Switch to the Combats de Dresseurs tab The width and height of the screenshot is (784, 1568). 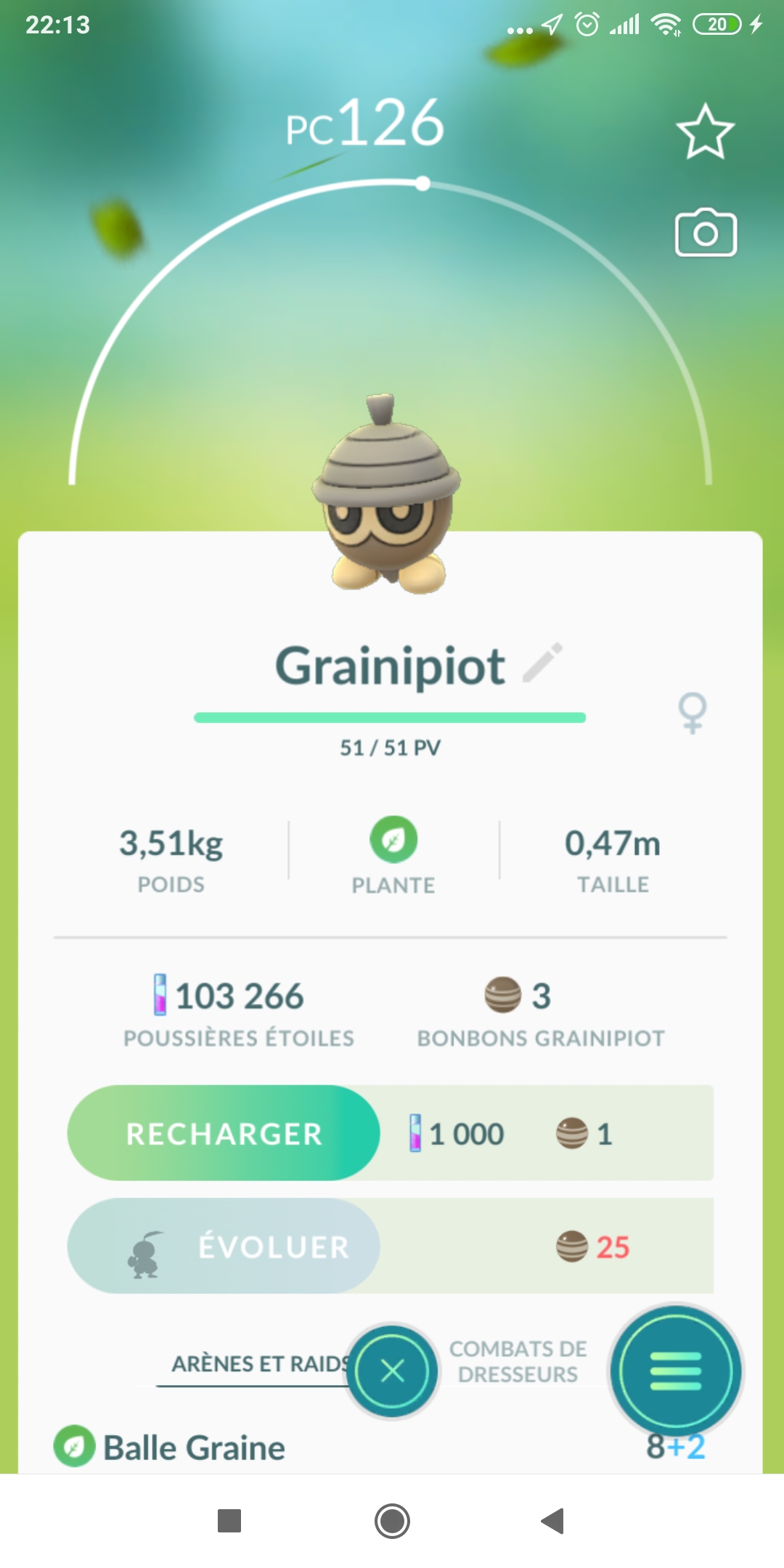tap(518, 1362)
